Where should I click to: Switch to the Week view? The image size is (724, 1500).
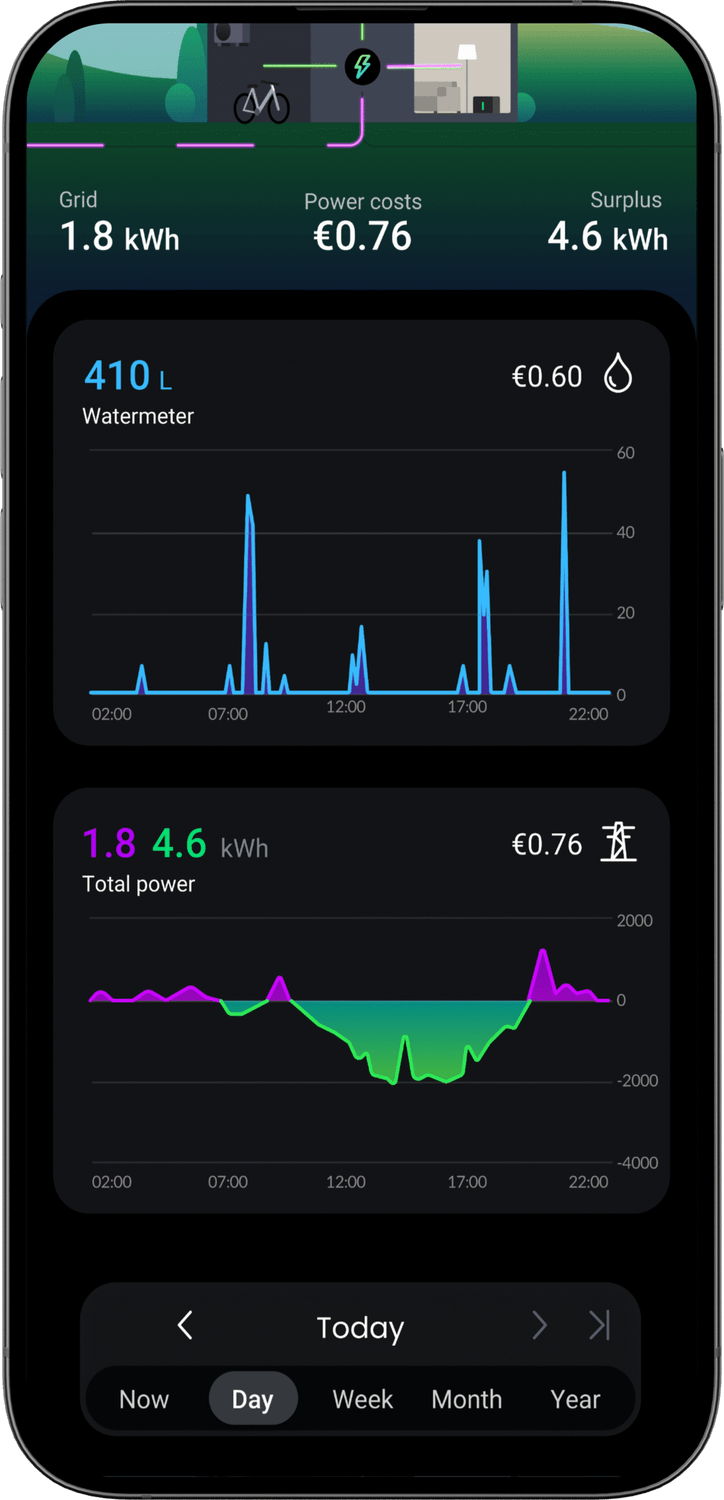click(362, 1399)
